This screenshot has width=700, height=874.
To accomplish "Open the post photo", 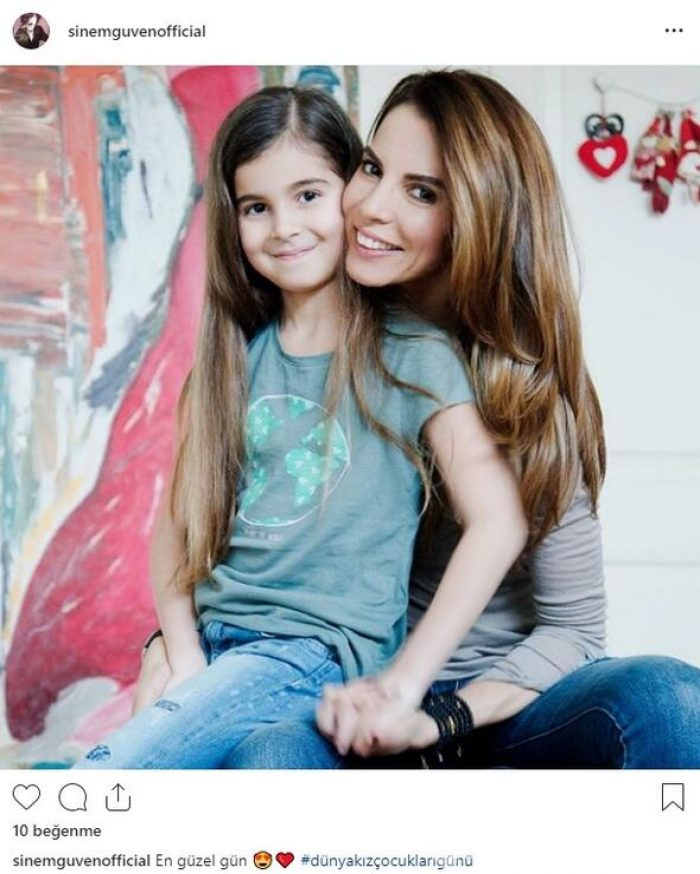I will click(x=350, y=417).
